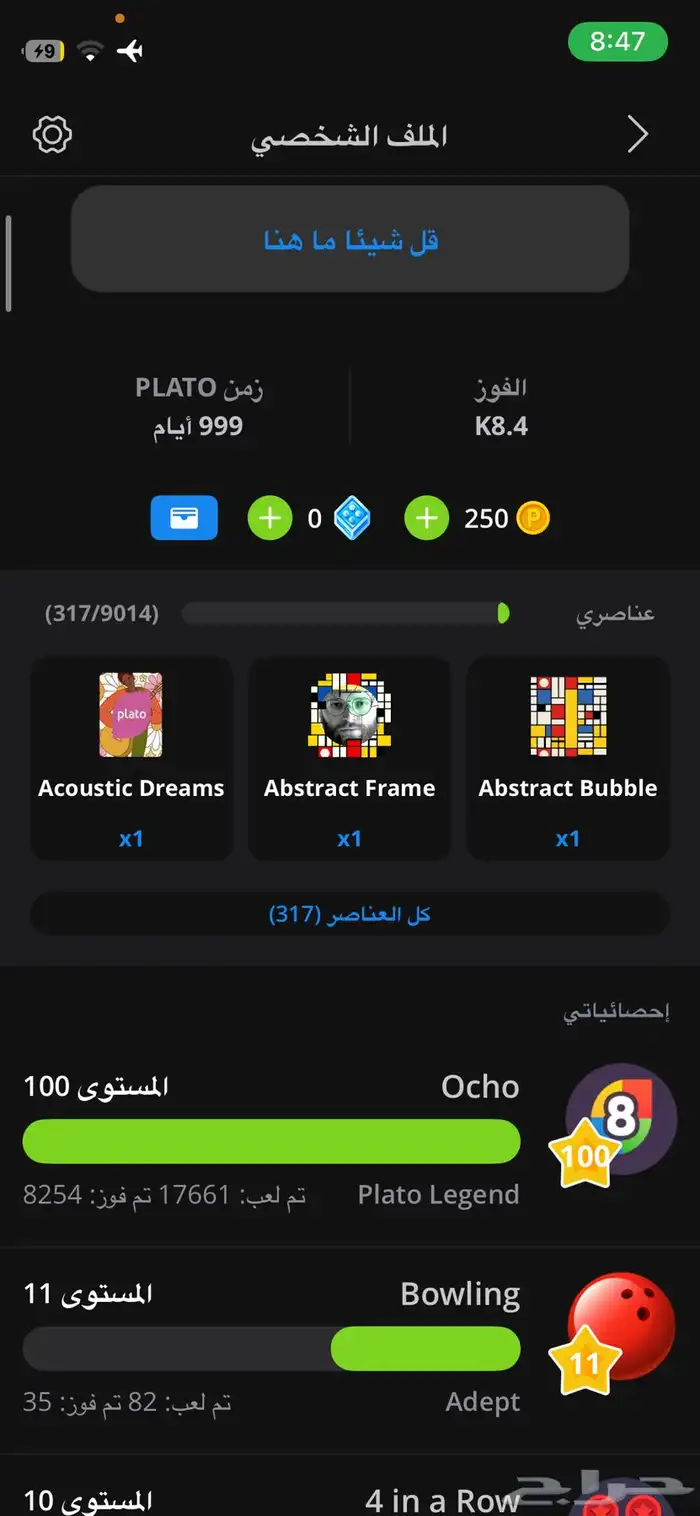The image size is (700, 1516).
Task: Tap the status field "قل شيئا ما هنا"
Action: point(350,239)
